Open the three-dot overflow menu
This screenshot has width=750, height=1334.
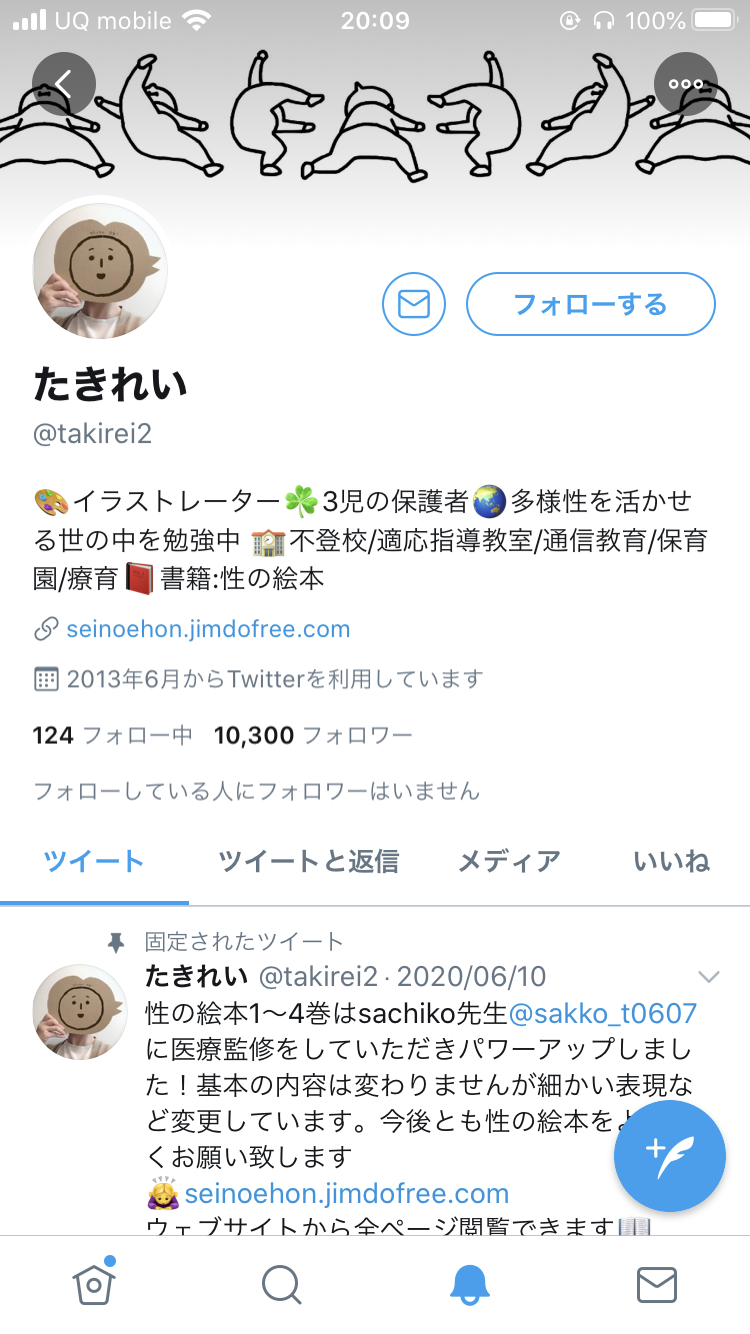pos(686,84)
